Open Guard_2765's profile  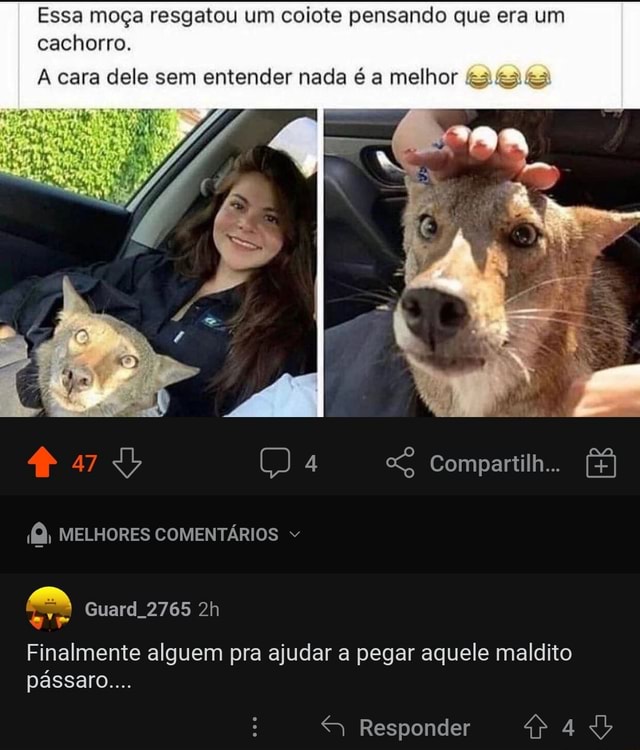138,609
